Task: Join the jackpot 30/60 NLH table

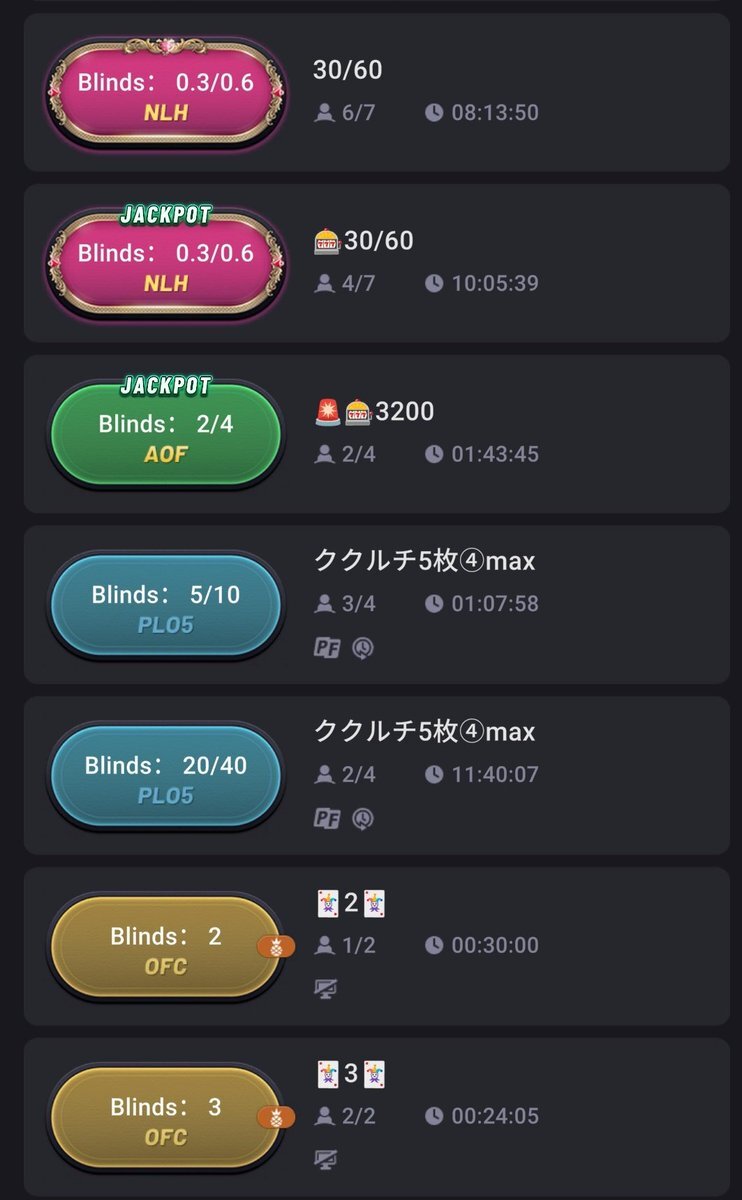Action: [376, 263]
